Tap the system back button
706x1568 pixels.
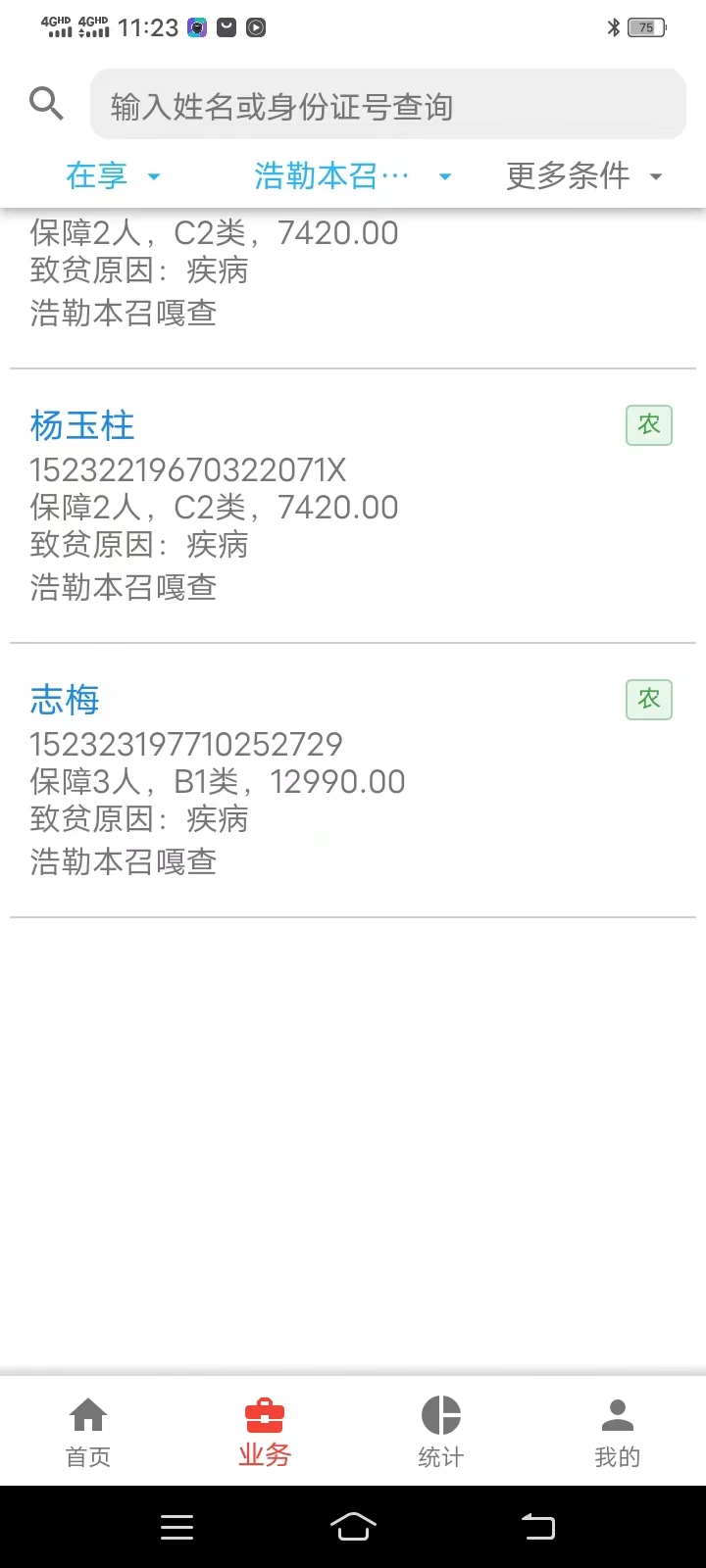coord(537,1527)
